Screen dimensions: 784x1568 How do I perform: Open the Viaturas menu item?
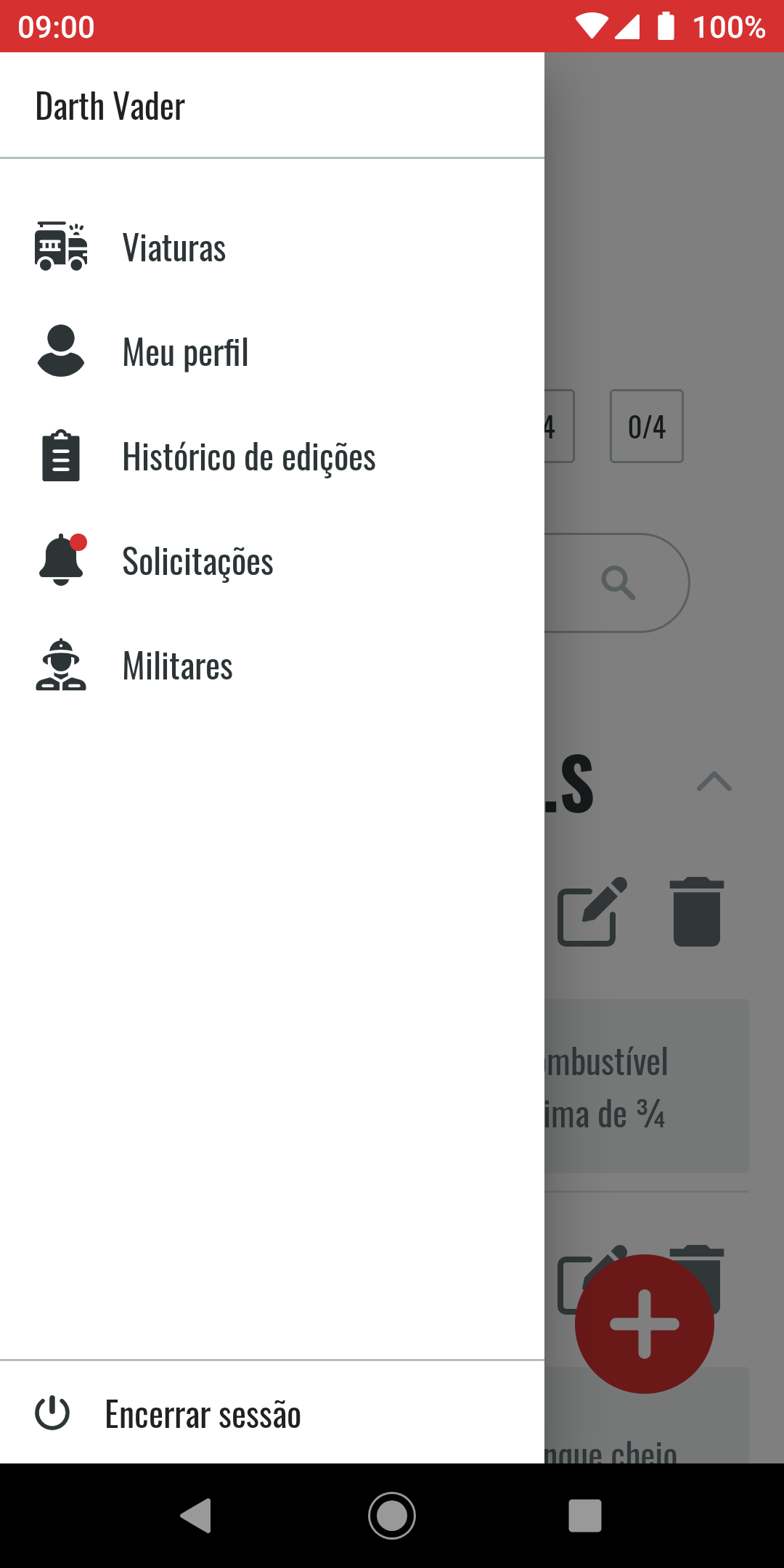click(174, 248)
